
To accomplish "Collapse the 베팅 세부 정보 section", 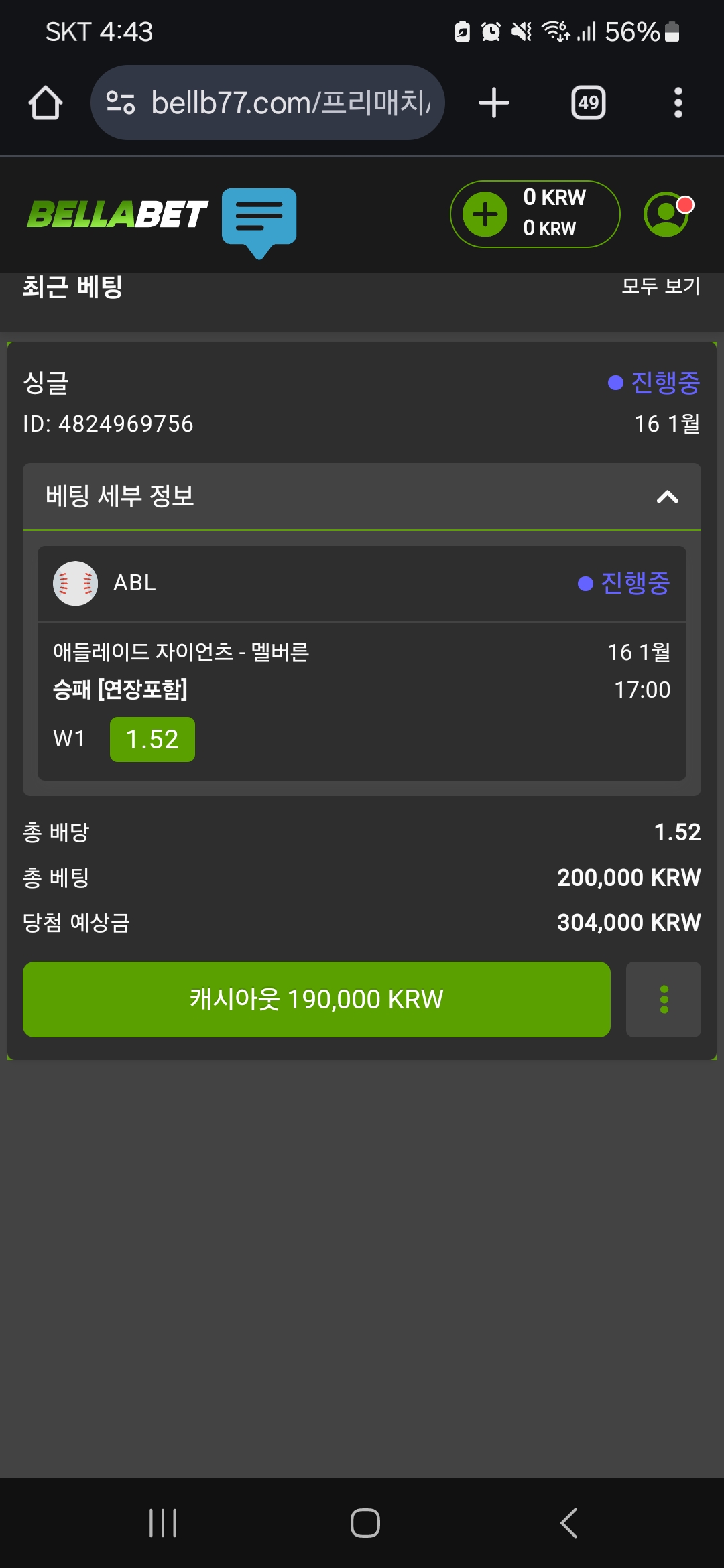I will (668, 497).
